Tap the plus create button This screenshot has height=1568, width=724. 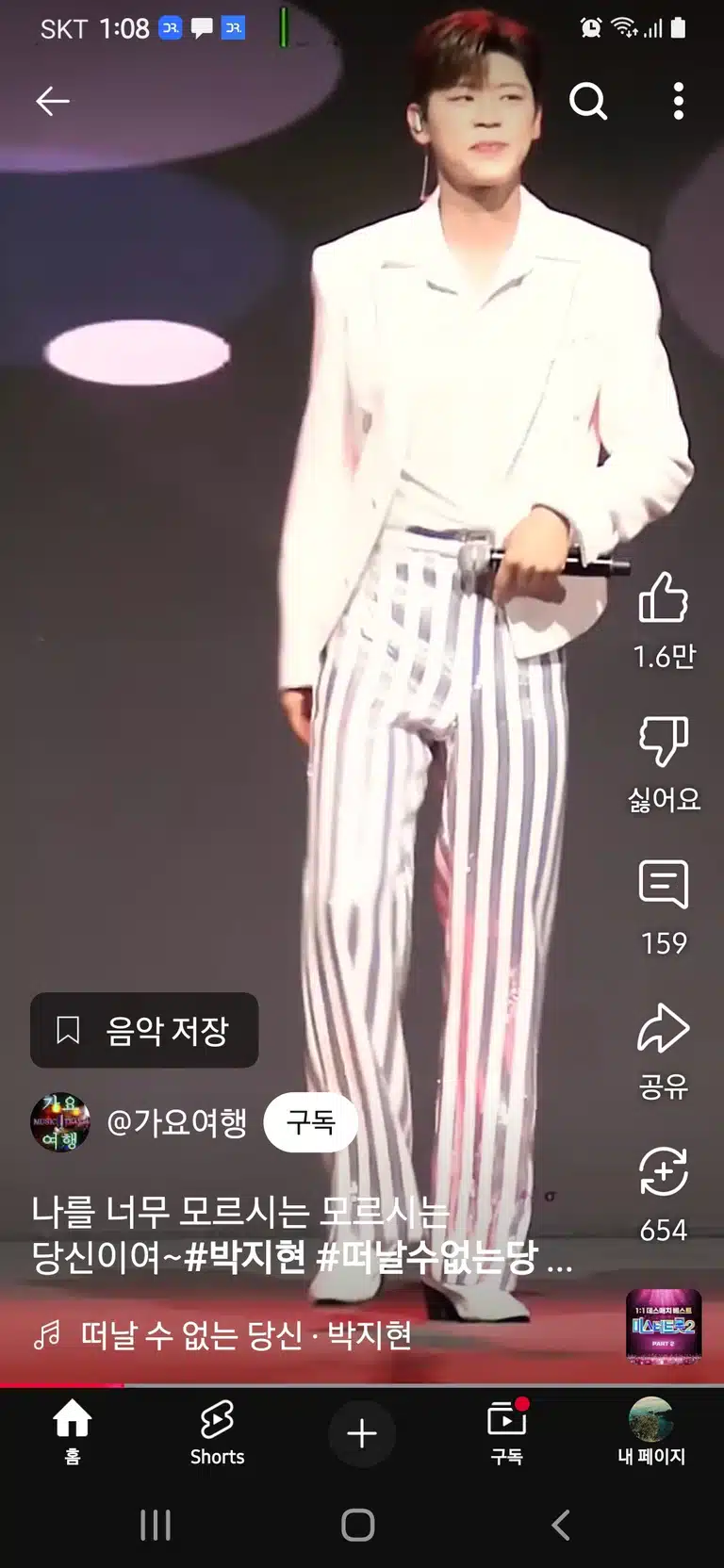click(362, 1433)
